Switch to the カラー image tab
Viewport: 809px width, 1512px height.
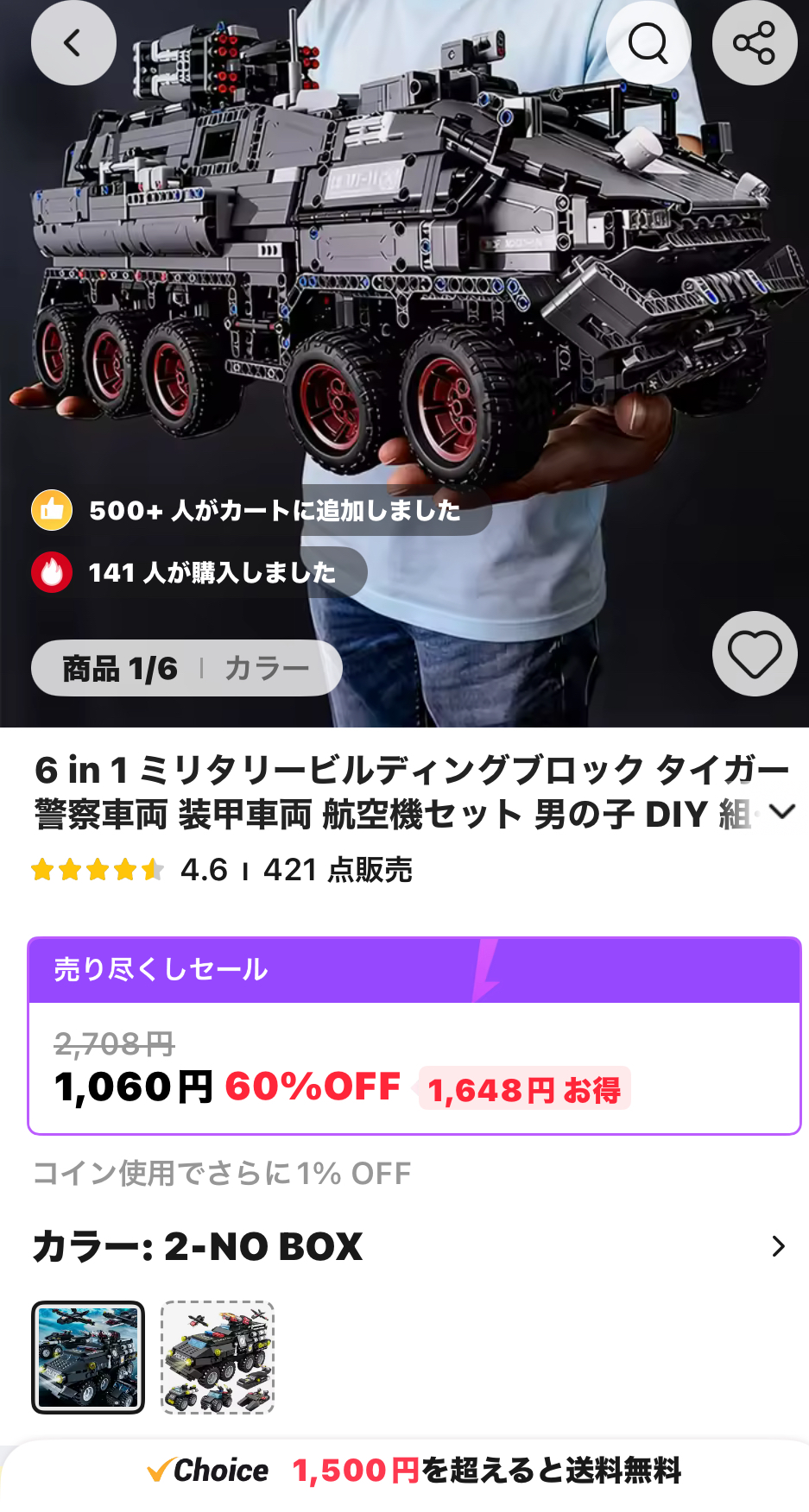pyautogui.click(x=266, y=668)
